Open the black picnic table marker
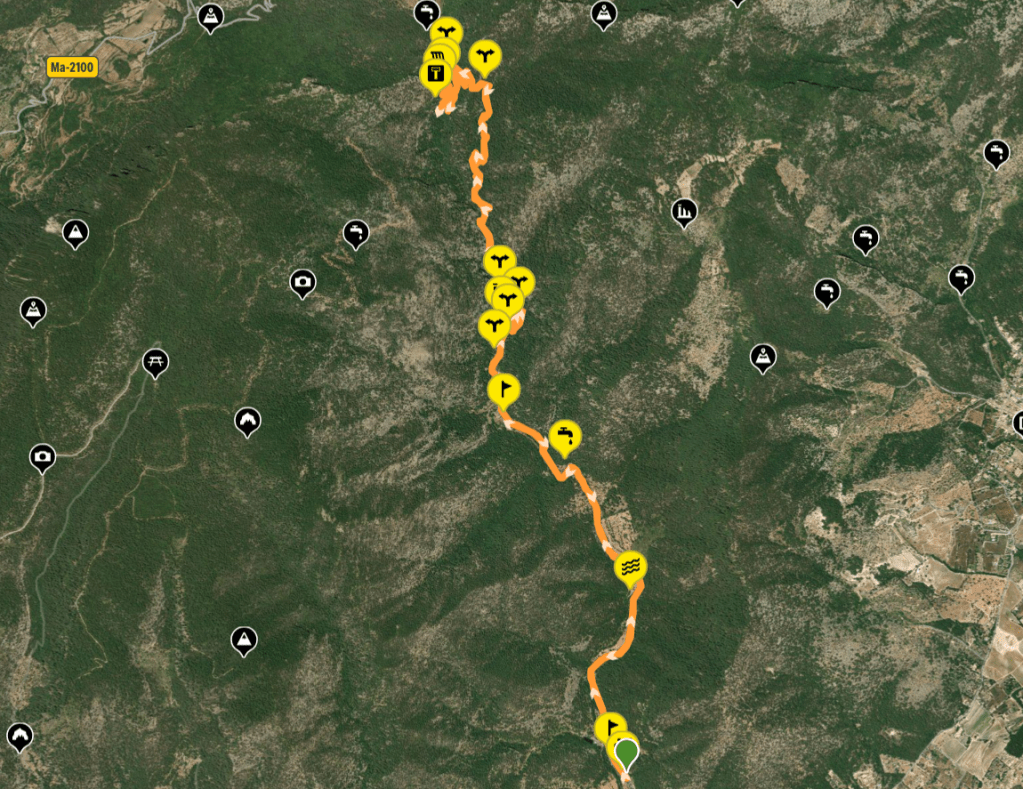 click(155, 361)
